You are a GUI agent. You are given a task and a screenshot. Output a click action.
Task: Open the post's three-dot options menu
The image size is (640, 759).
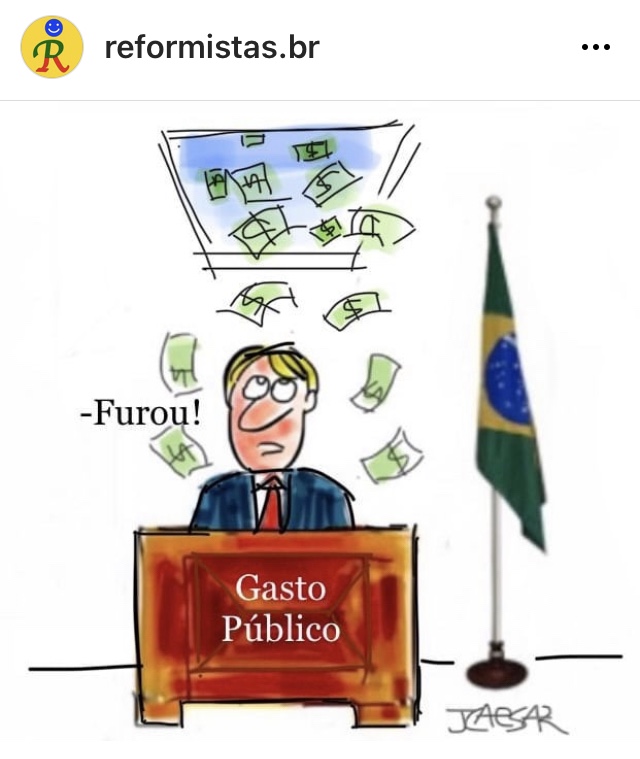[x=595, y=48]
